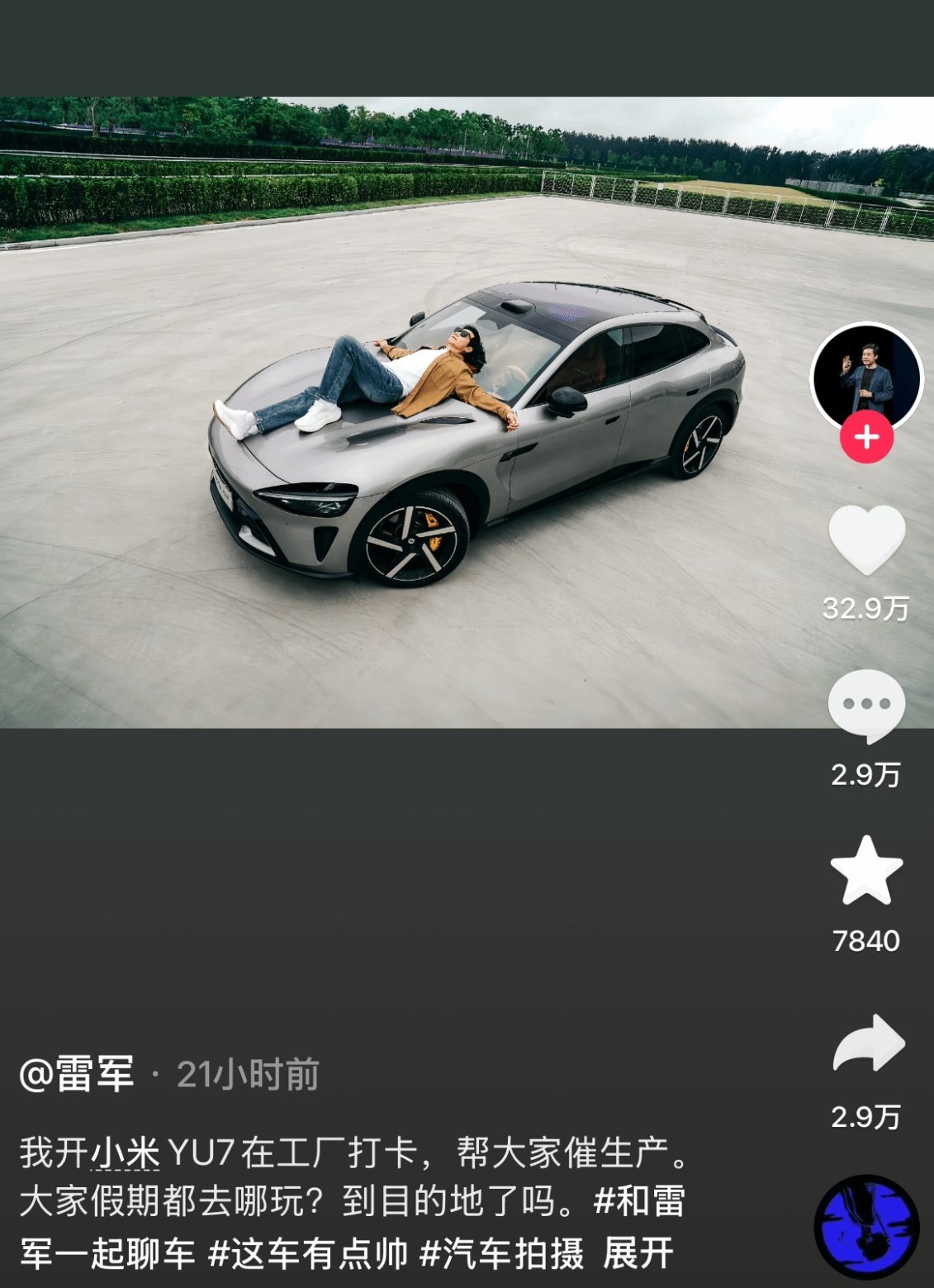Follow 雷军 with the red plus button
The height and width of the screenshot is (1288, 934).
click(866, 437)
